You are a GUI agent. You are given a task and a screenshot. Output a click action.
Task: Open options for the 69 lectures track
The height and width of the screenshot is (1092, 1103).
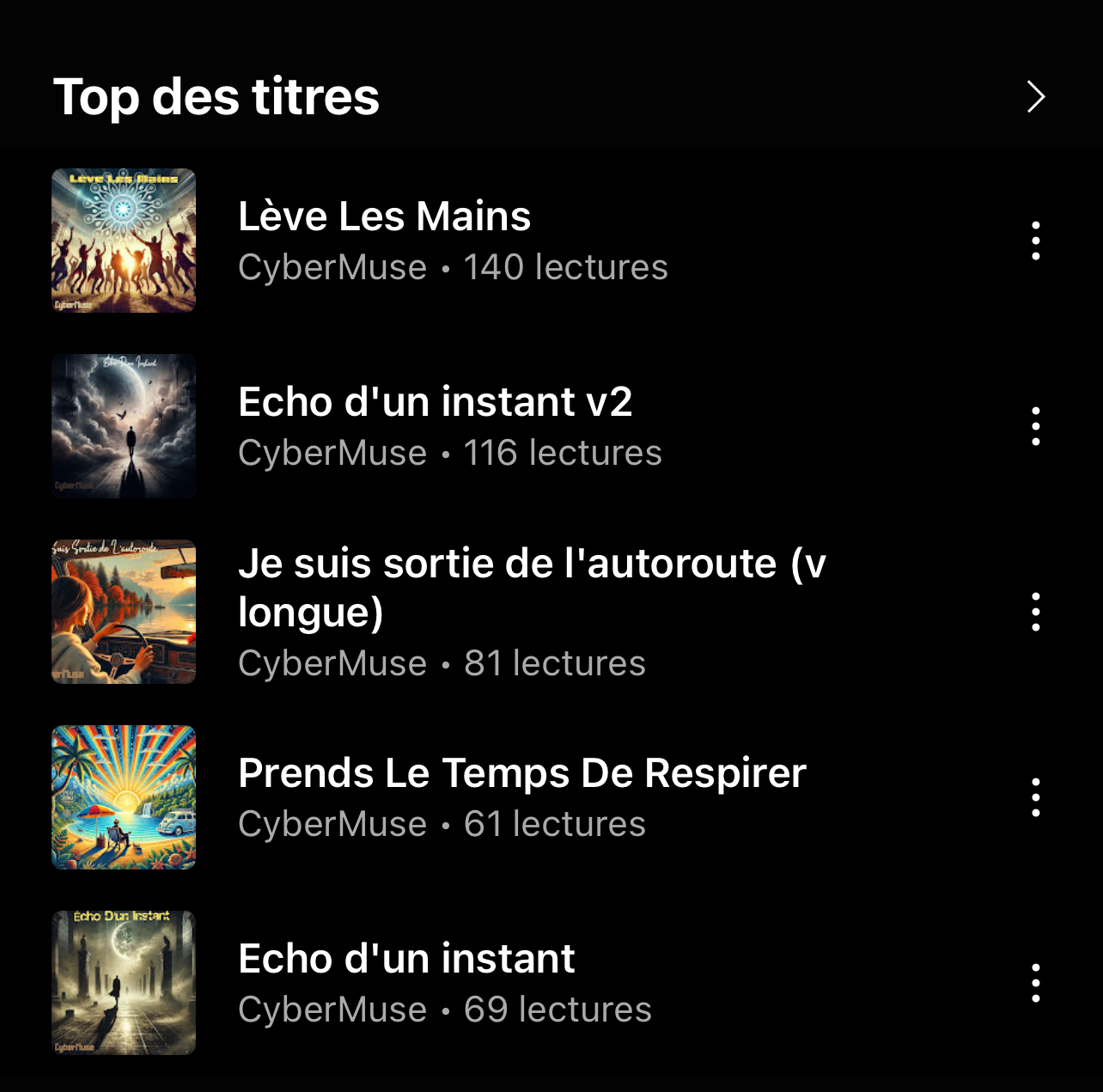tap(1036, 983)
